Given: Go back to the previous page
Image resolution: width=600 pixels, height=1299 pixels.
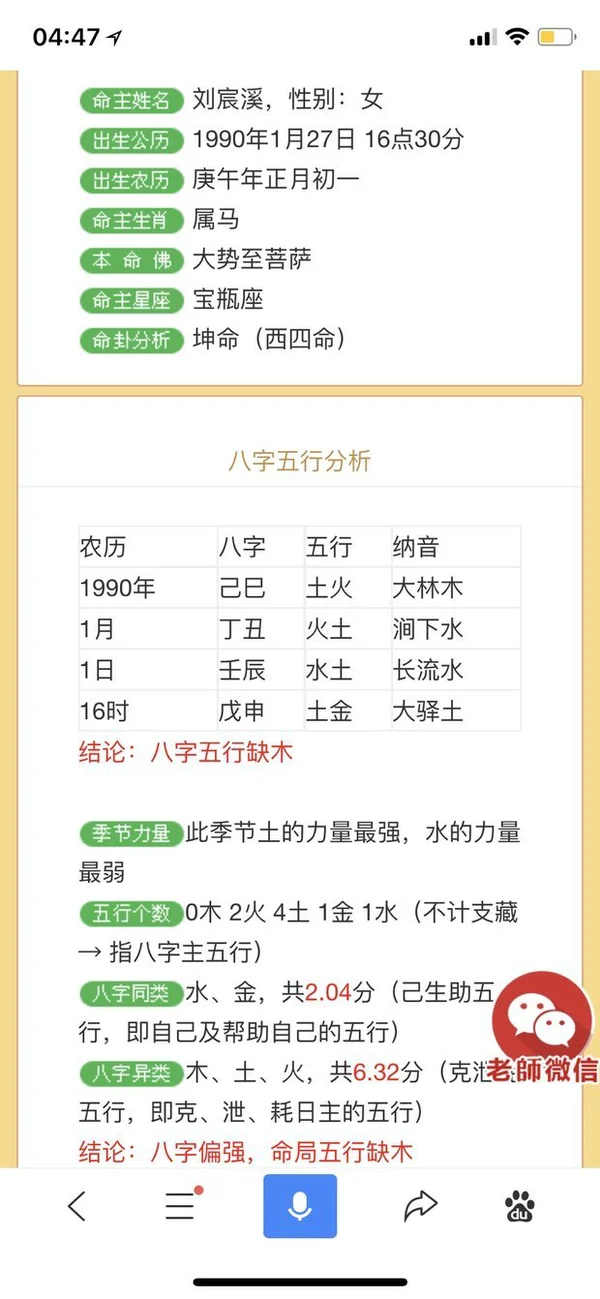Looking at the screenshot, I should tap(77, 1206).
